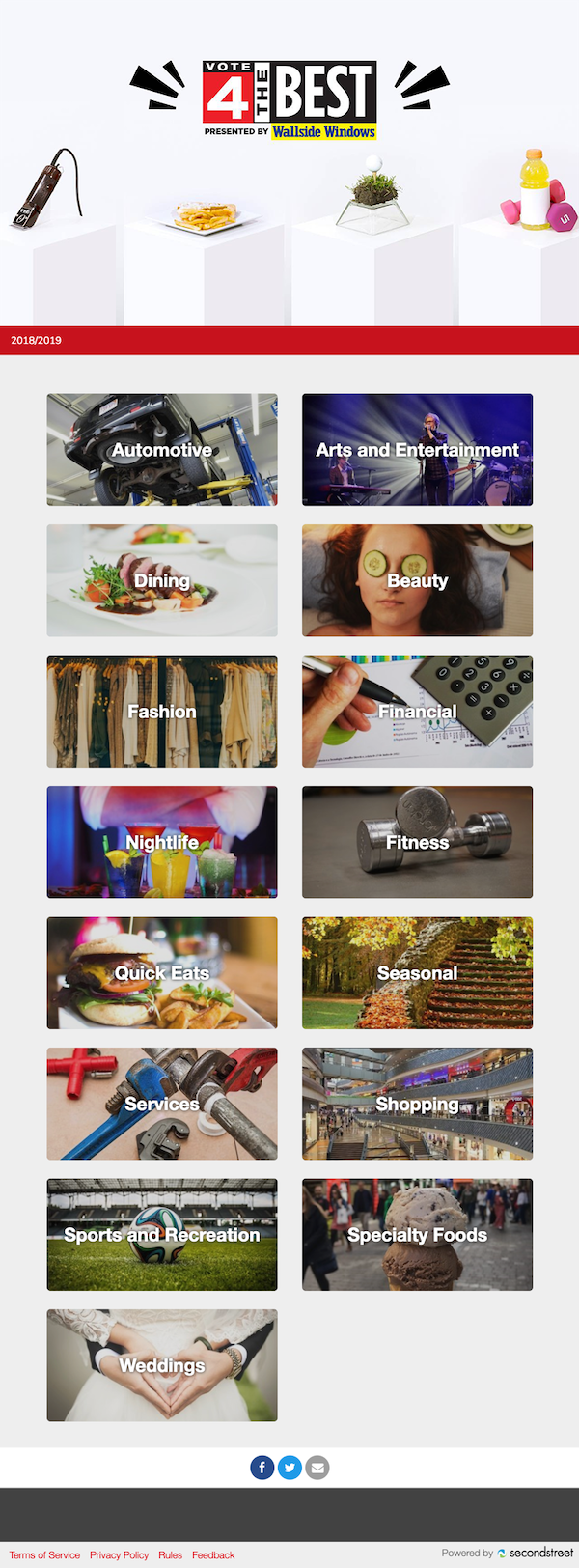Choose the Fashion category tile
The image size is (579, 1568).
pos(162,712)
